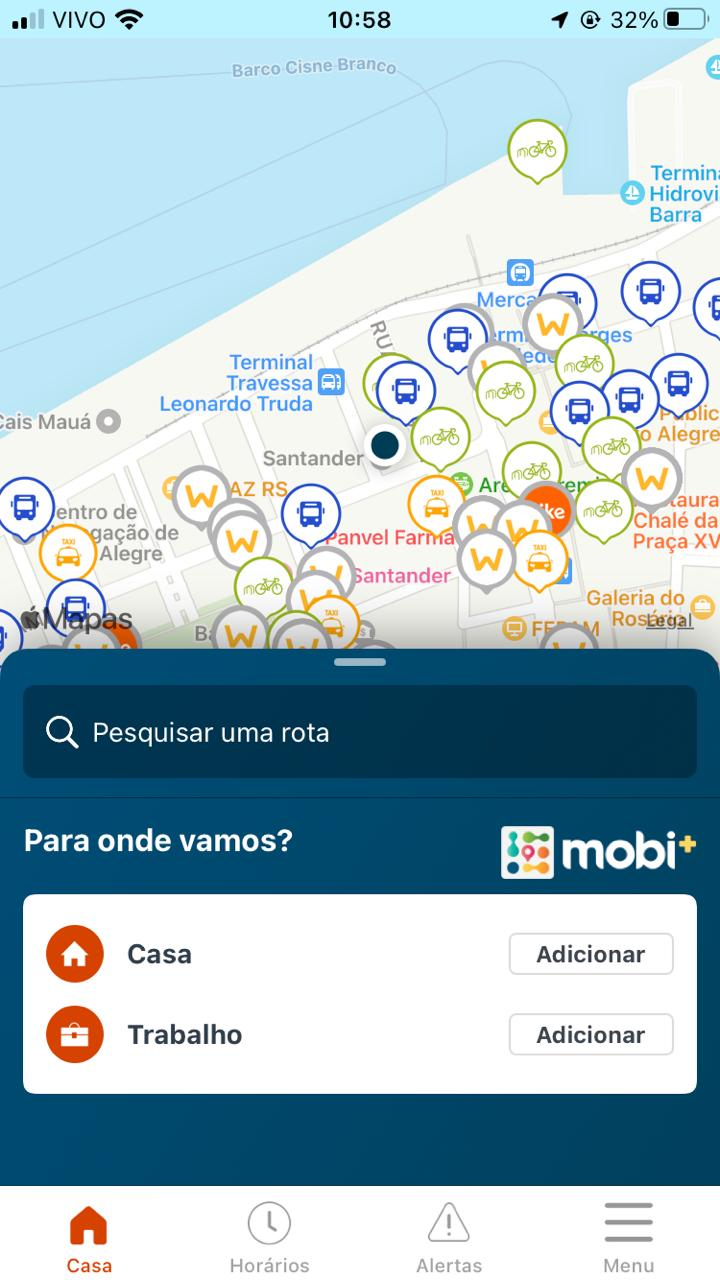The image size is (720, 1280).
Task: Open the Legal link on the map
Action: point(669,621)
